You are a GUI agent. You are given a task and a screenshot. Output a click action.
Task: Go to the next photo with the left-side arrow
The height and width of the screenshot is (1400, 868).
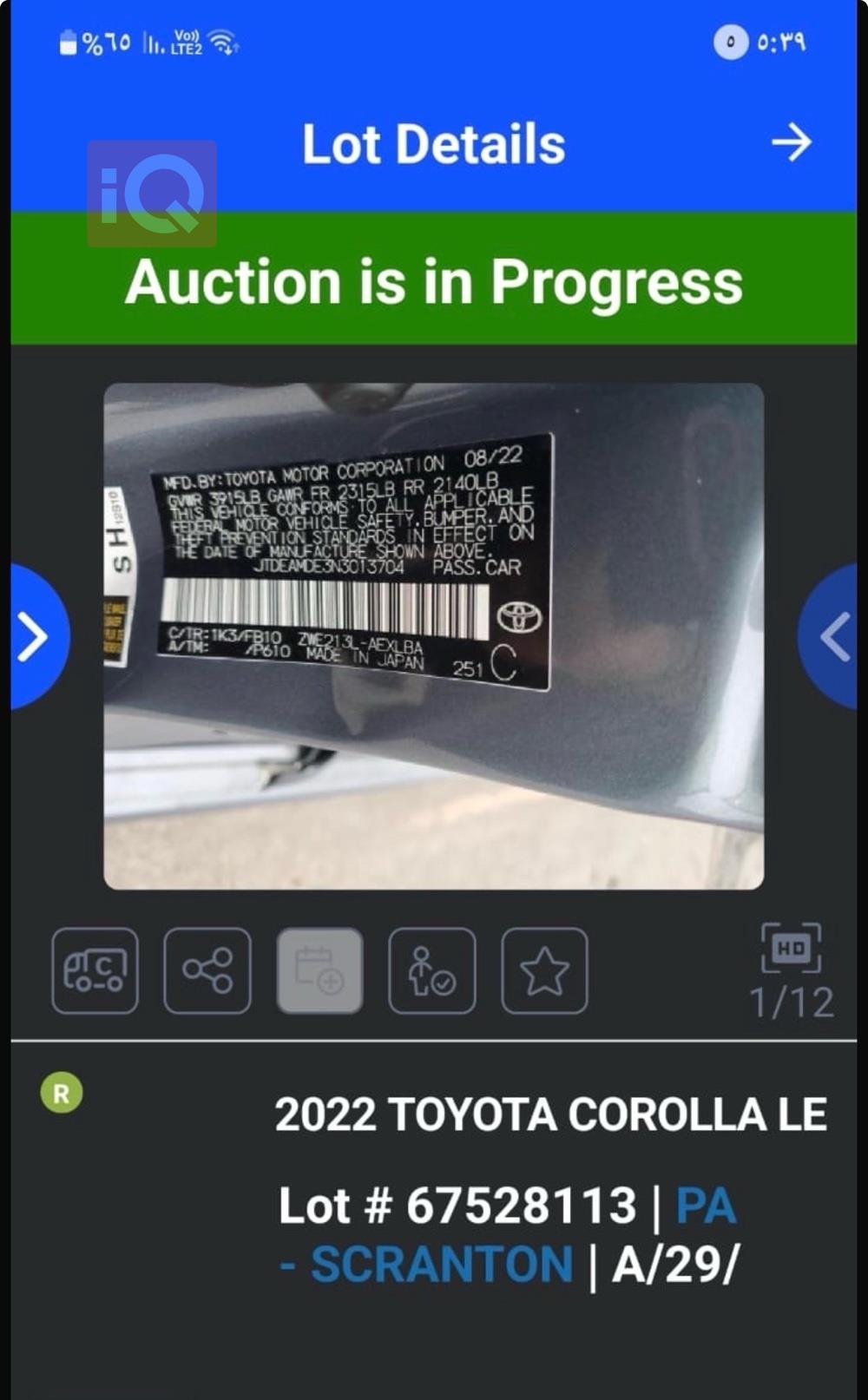(x=36, y=636)
